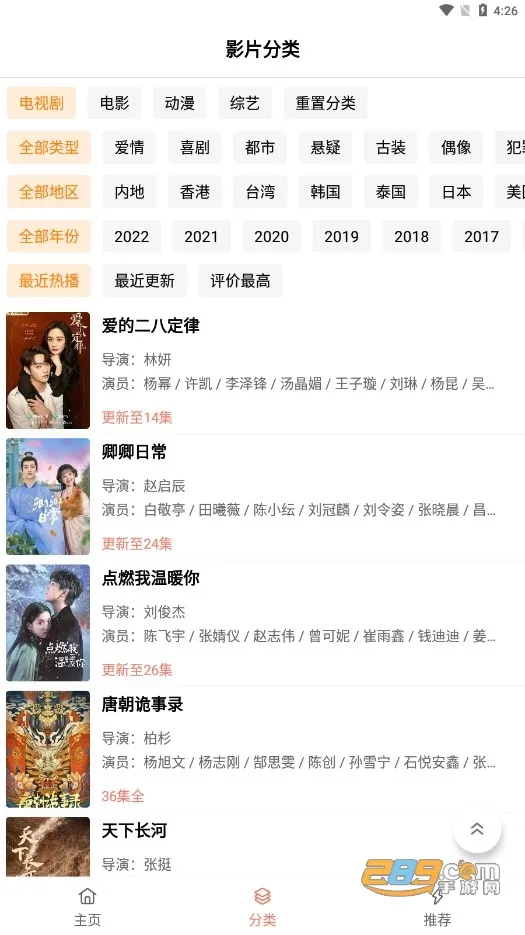
Task: Filter by the 爱情 genre
Action: point(129,147)
